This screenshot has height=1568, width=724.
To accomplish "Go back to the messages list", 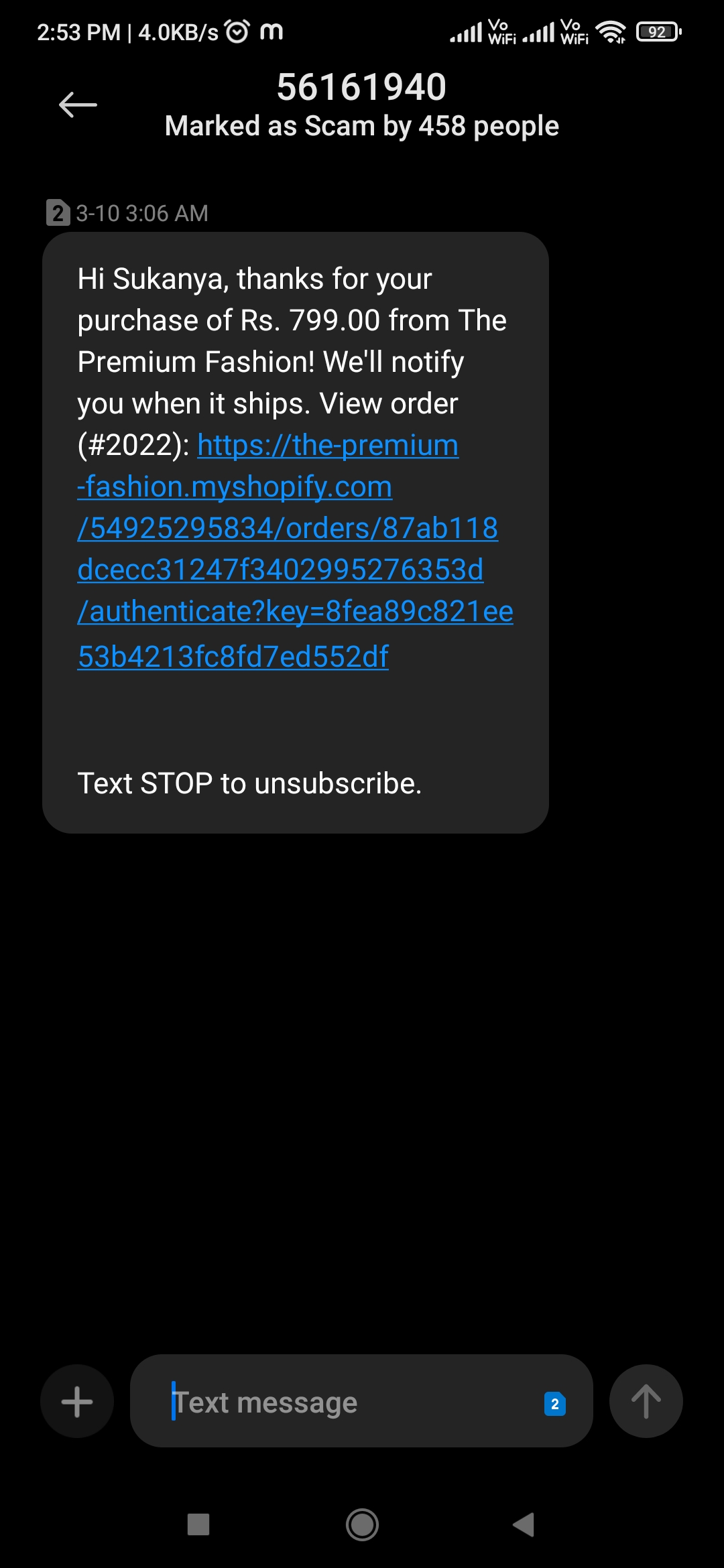I will tap(78, 105).
